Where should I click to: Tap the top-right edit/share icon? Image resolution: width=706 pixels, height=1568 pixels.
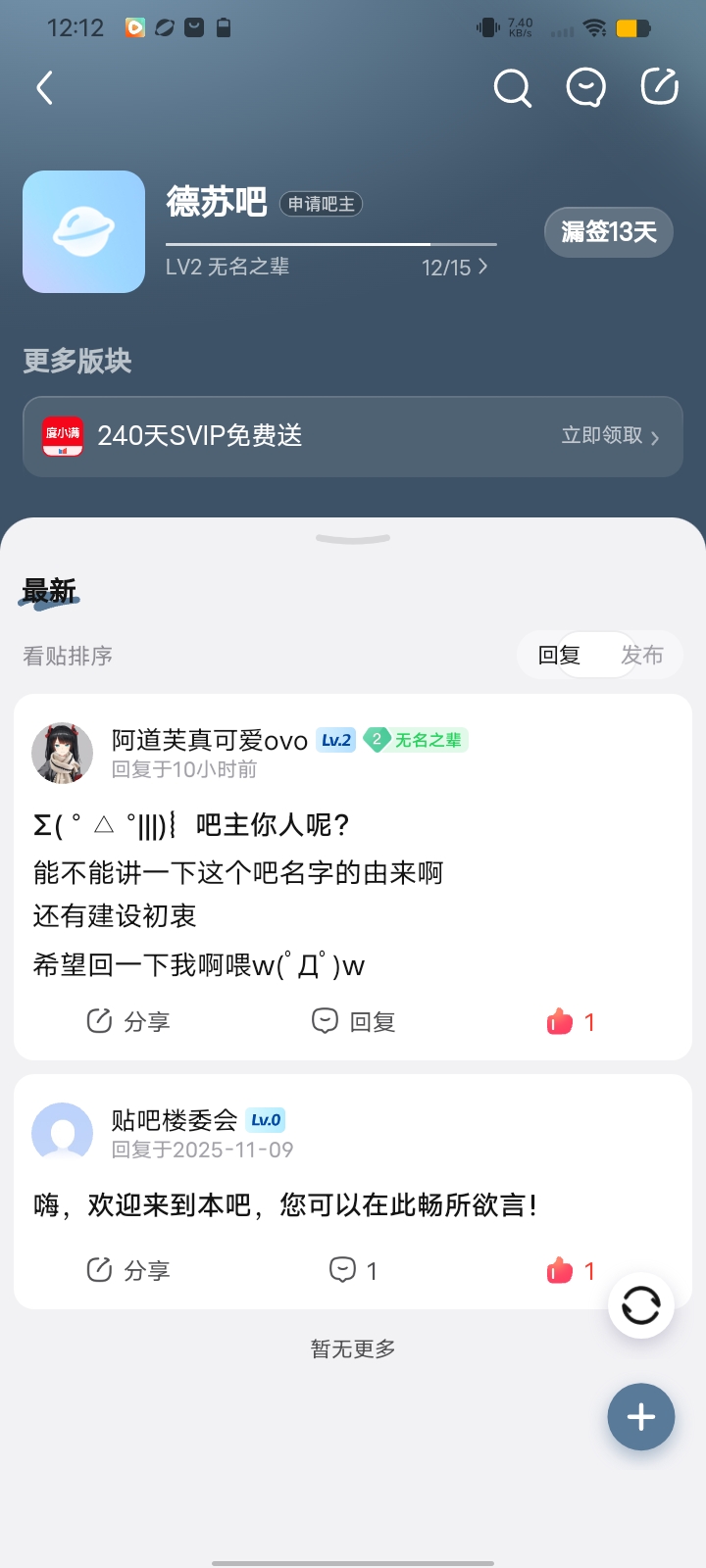[x=659, y=87]
